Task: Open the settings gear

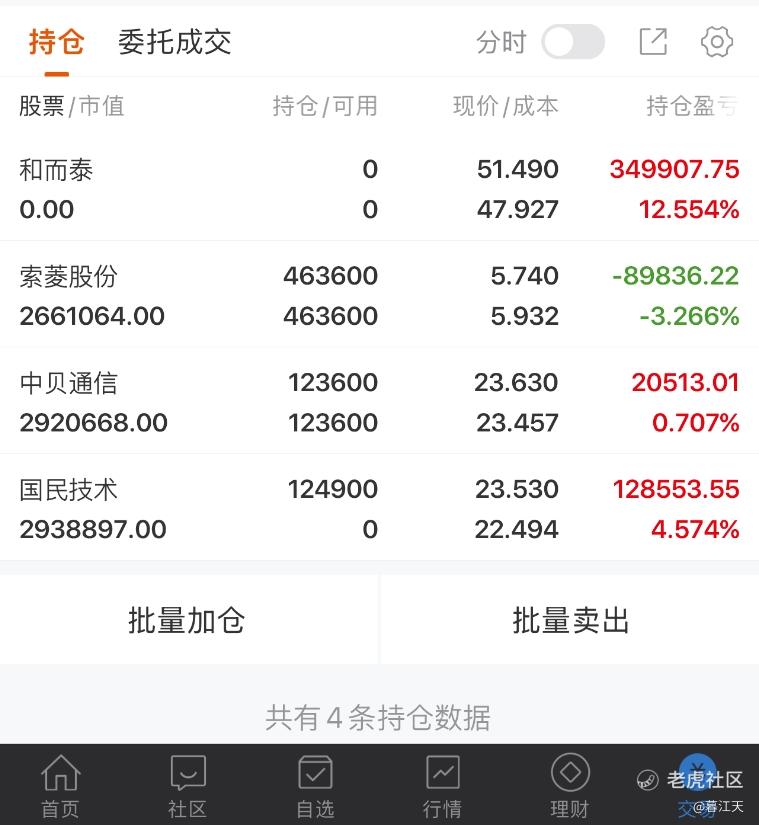Action: click(717, 42)
